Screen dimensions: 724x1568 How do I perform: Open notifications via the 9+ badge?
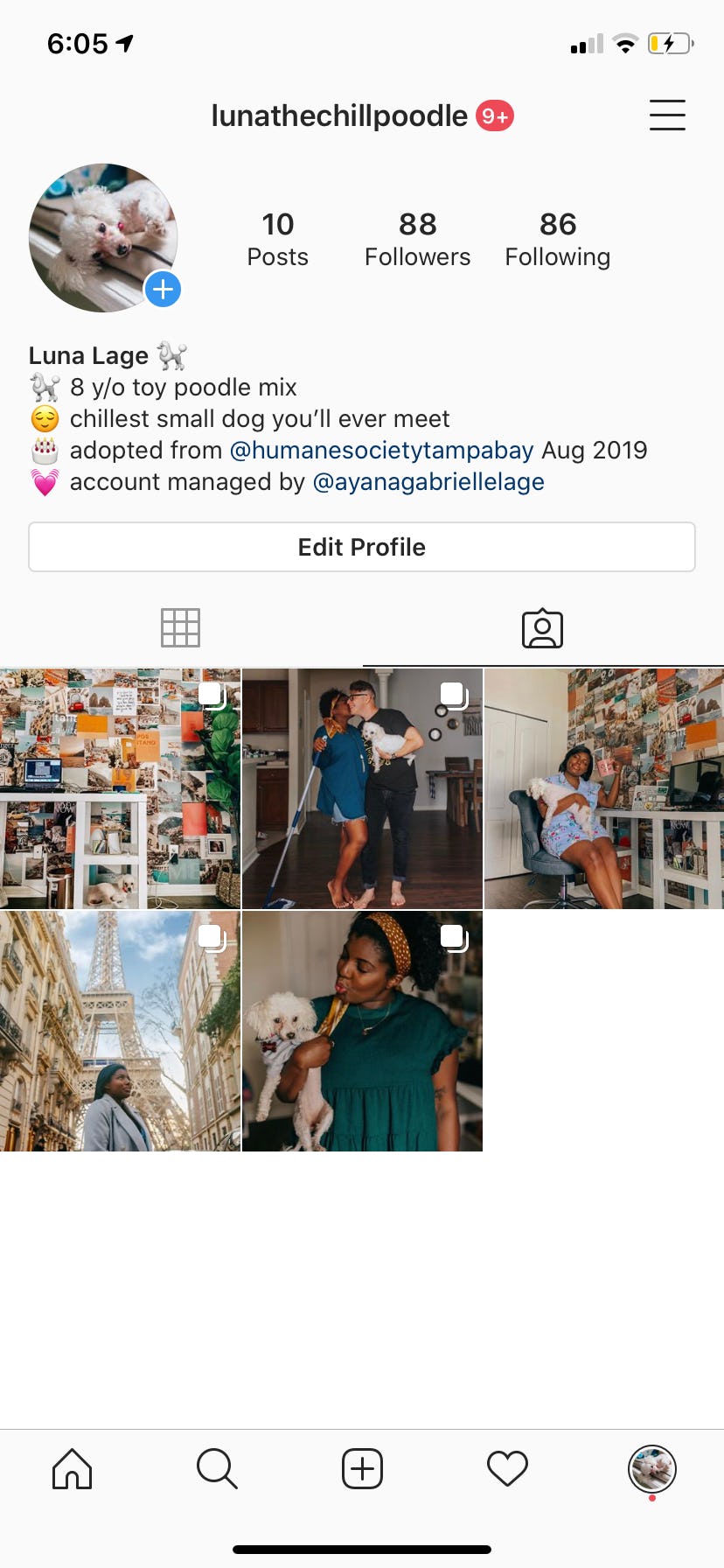(494, 115)
